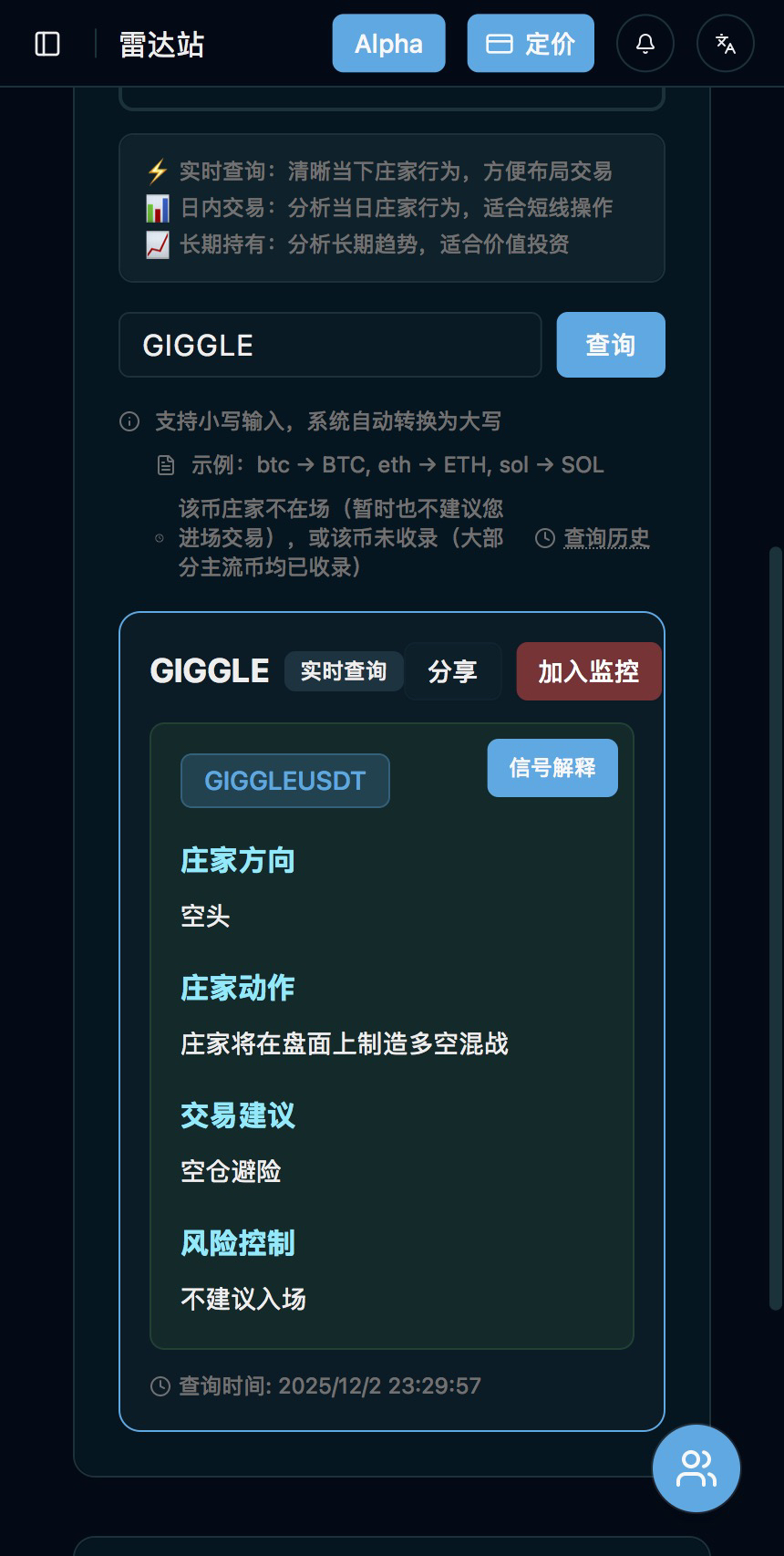
Task: Change language with the translate icon
Action: [726, 44]
